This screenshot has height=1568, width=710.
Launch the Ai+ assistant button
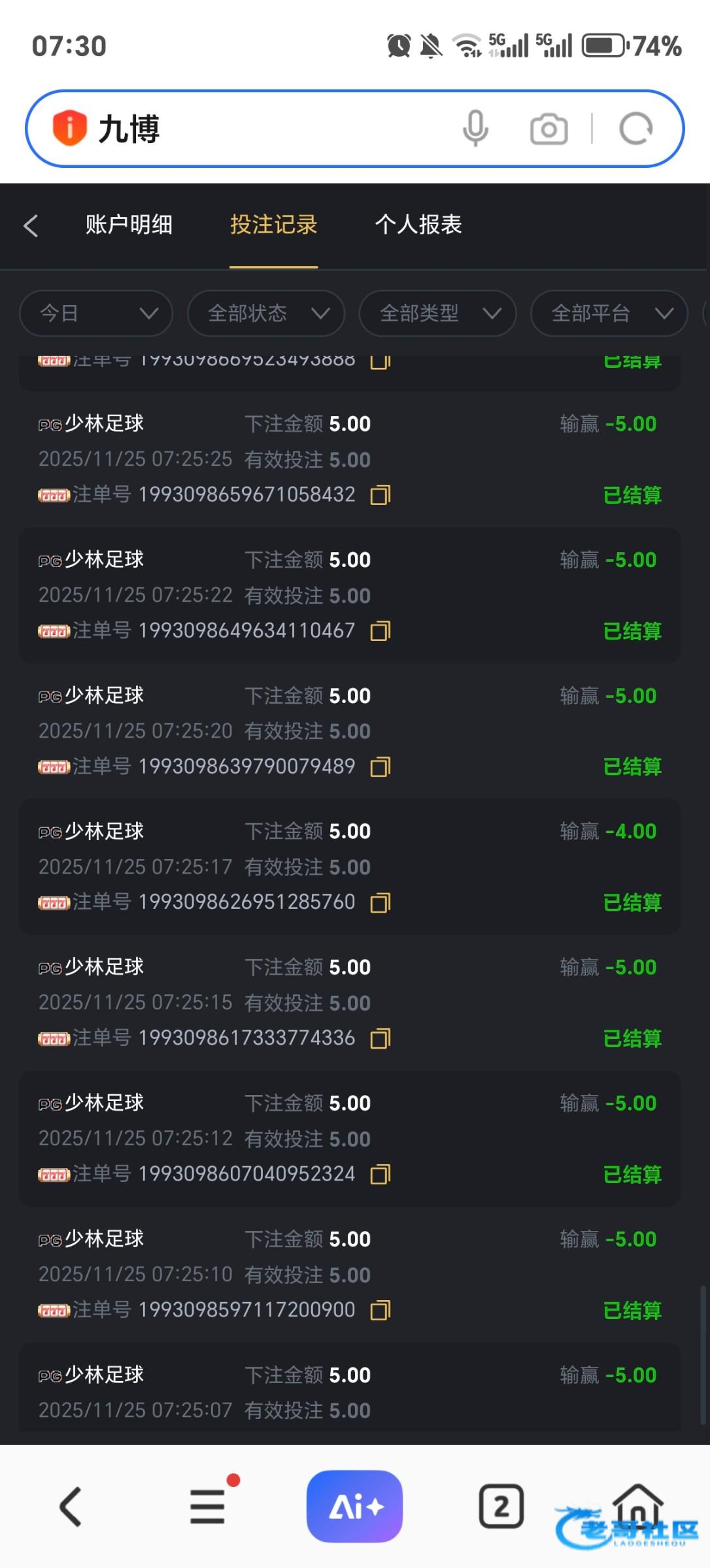click(x=354, y=1506)
